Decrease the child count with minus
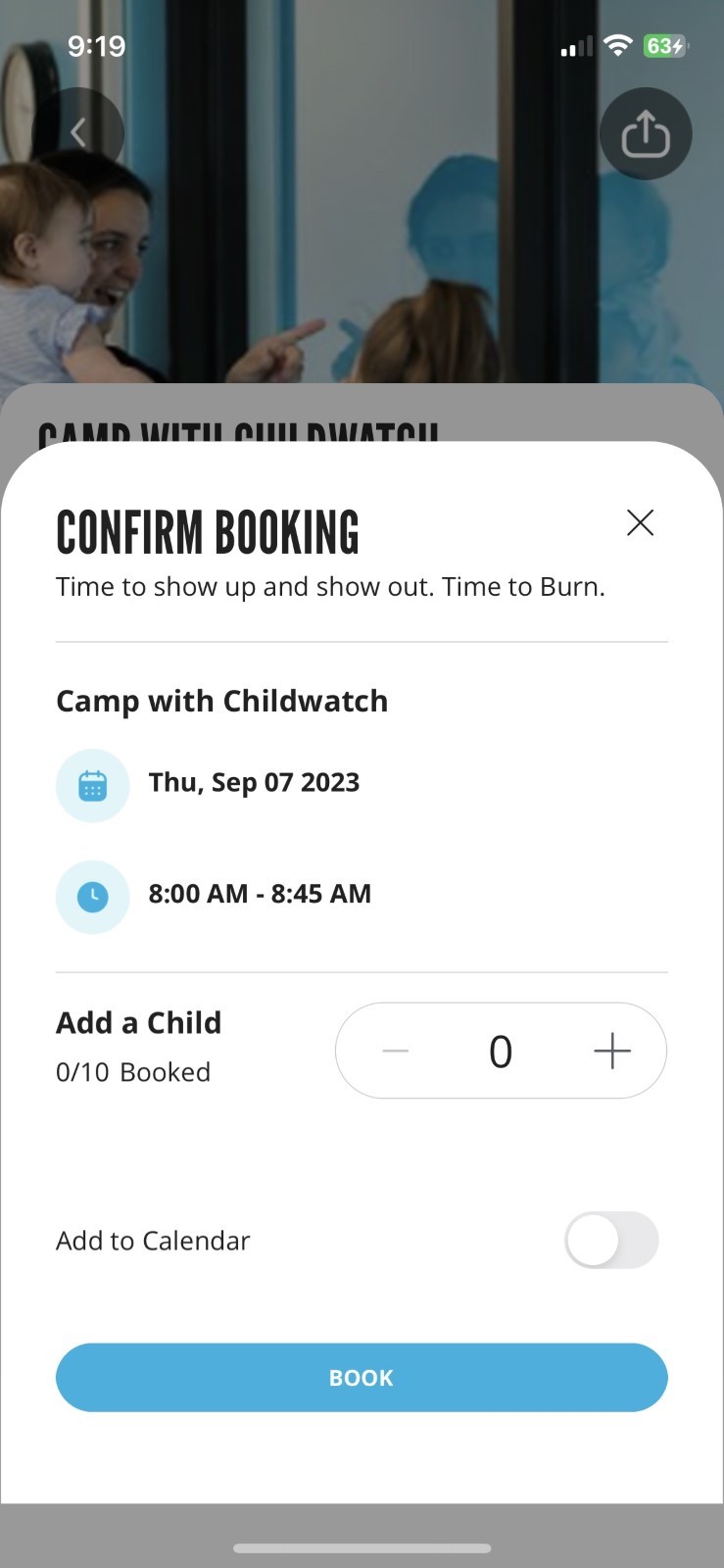Screen dimensions: 724x1568 pos(395,1051)
